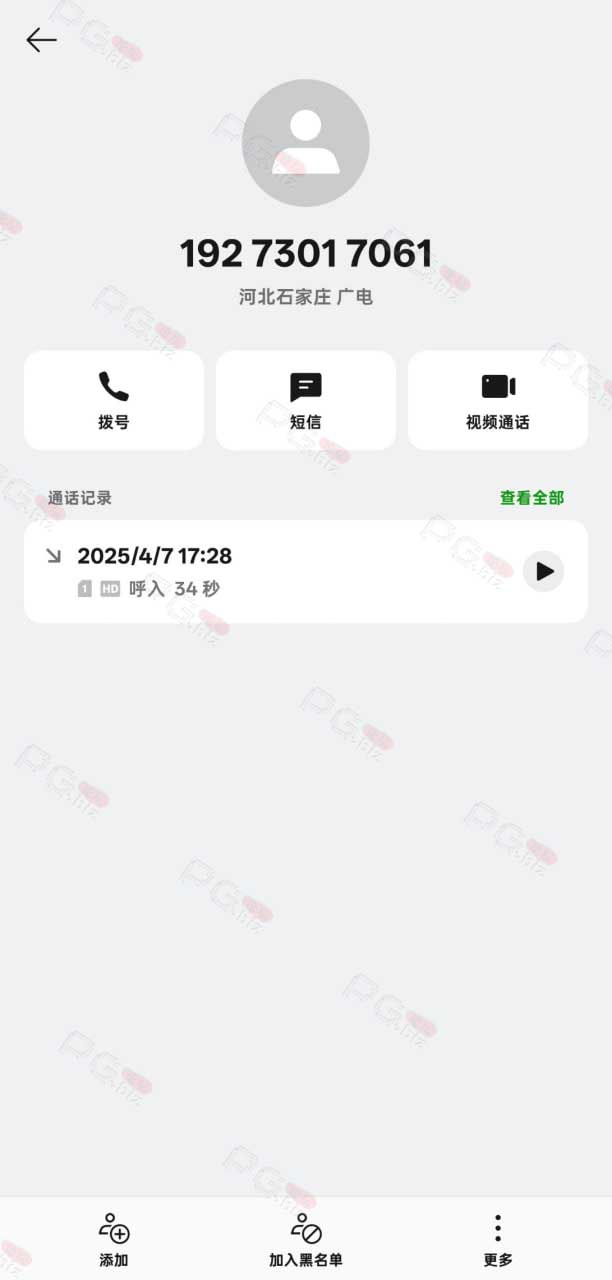
Task: Go back using the top-left arrow
Action: coord(41,40)
